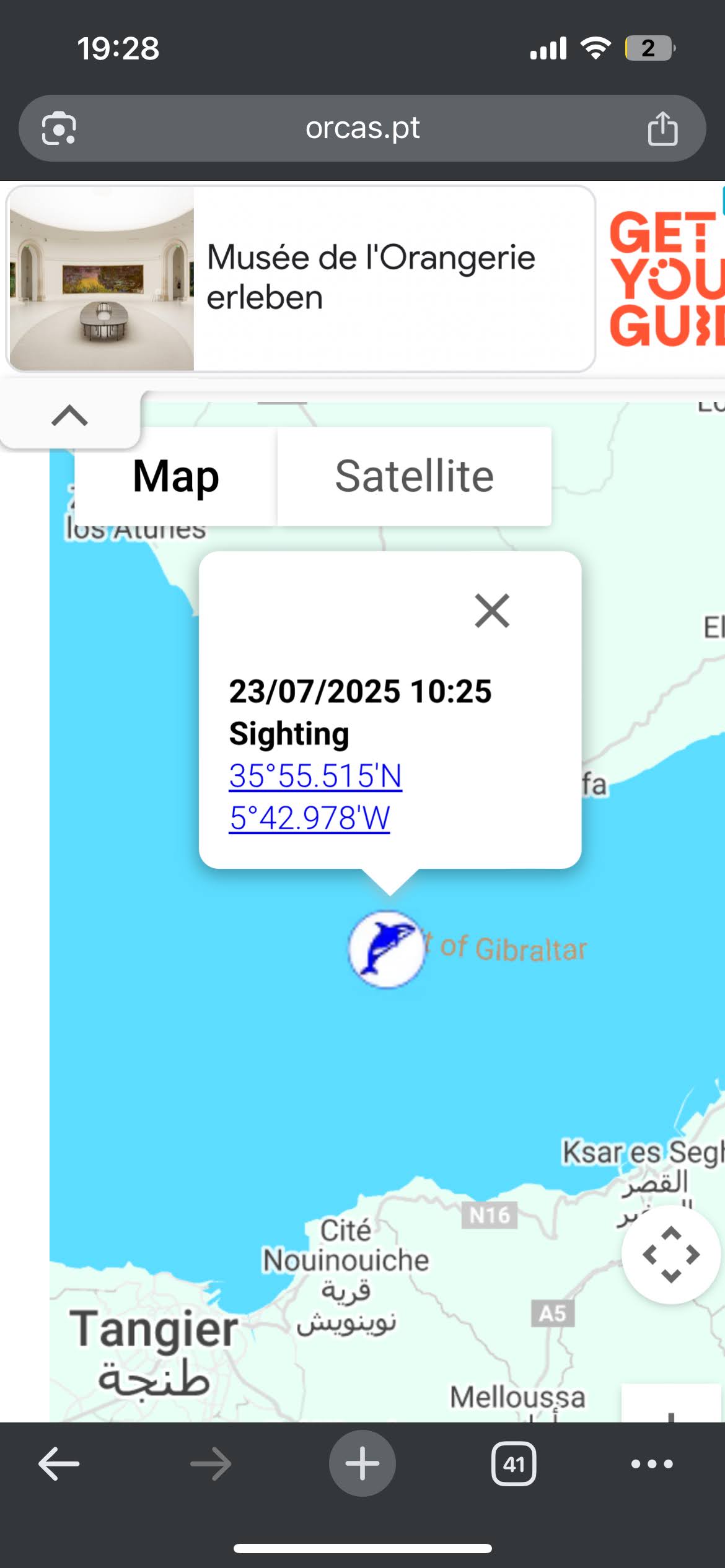Image resolution: width=725 pixels, height=1568 pixels.
Task: Share the current page
Action: click(x=662, y=128)
